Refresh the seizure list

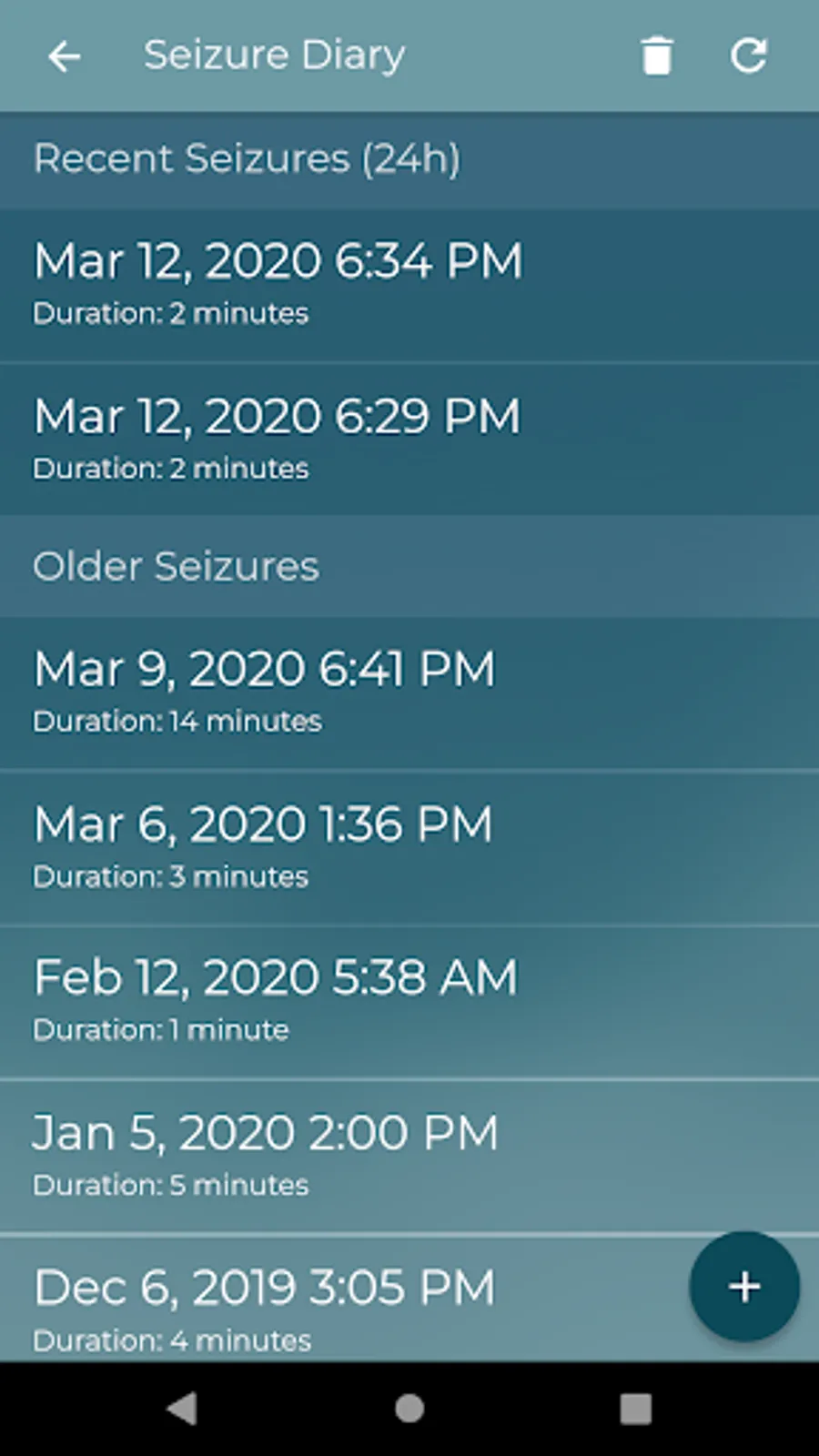click(x=748, y=56)
